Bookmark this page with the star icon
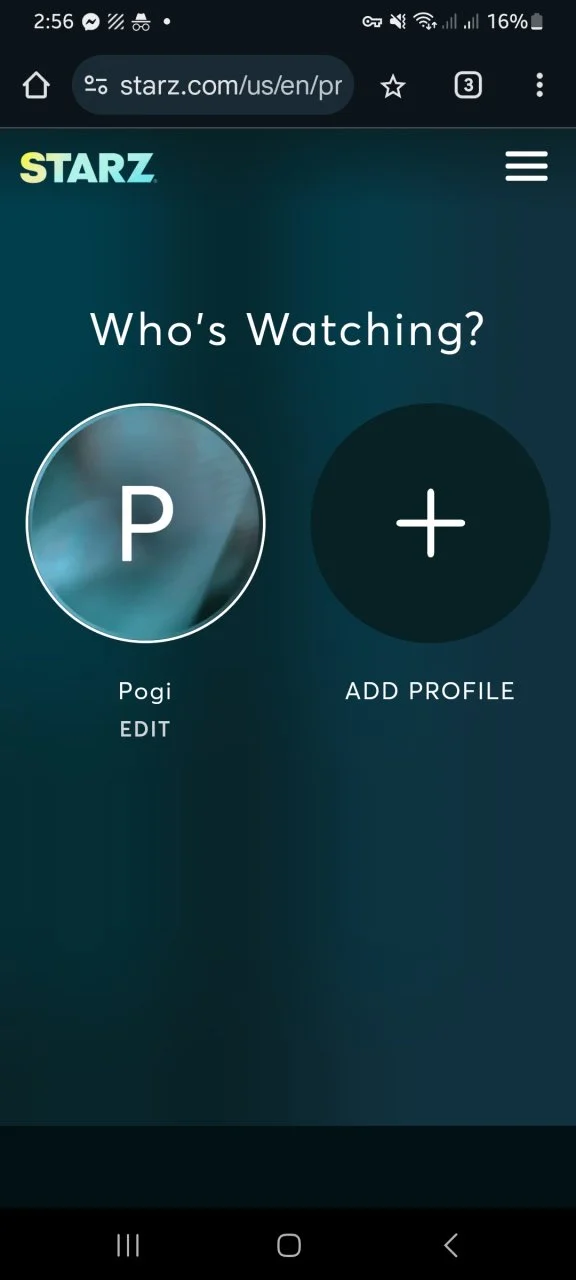 click(x=393, y=87)
